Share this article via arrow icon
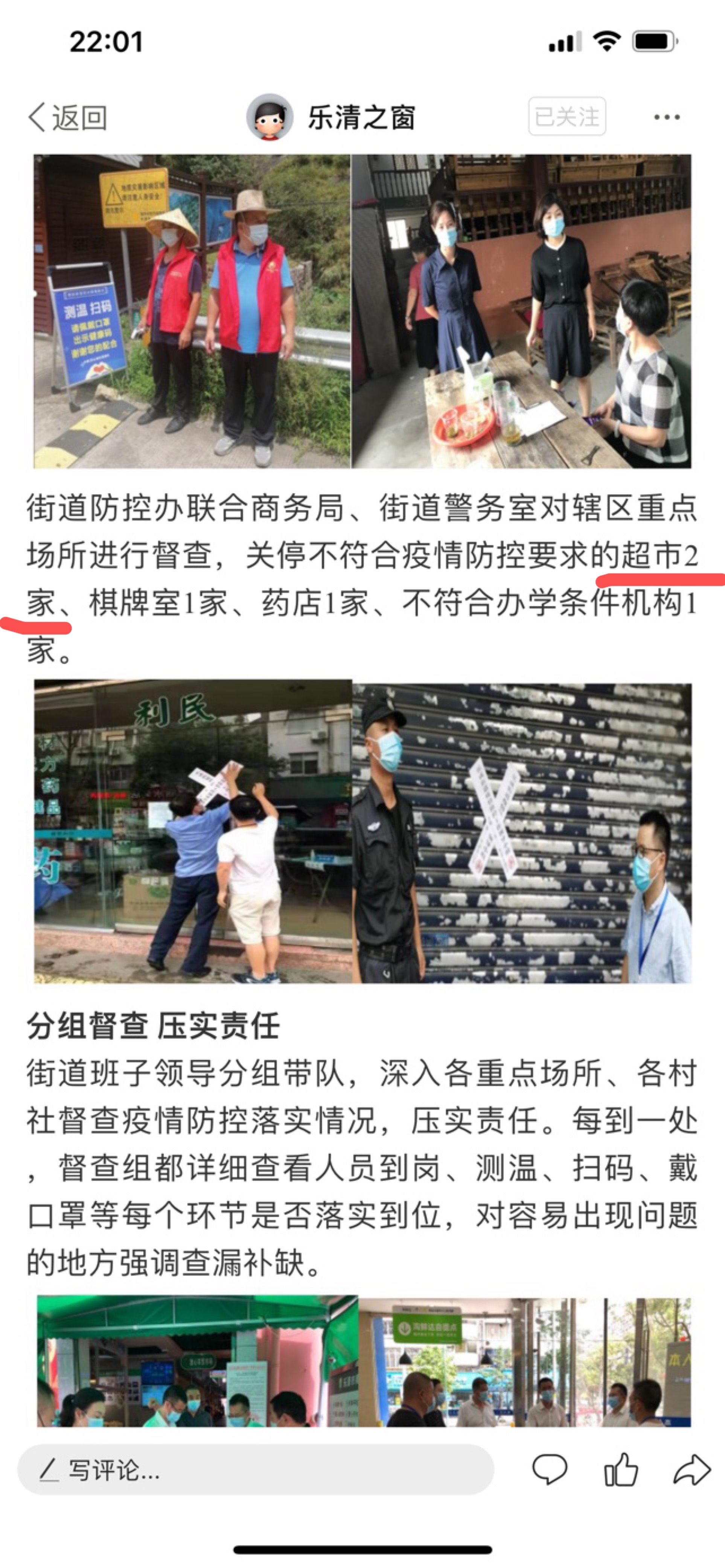725x1568 pixels. (691, 1470)
